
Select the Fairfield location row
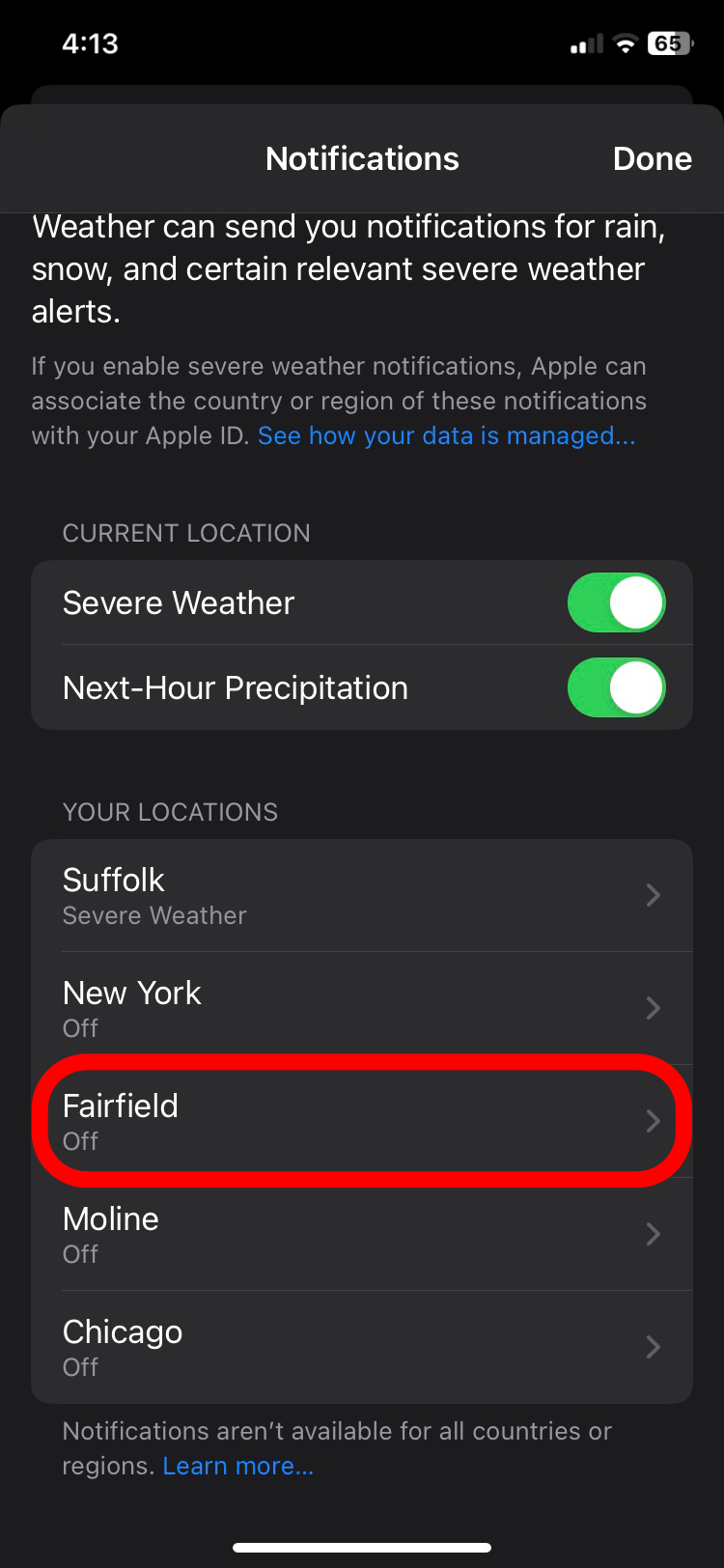point(362,1121)
